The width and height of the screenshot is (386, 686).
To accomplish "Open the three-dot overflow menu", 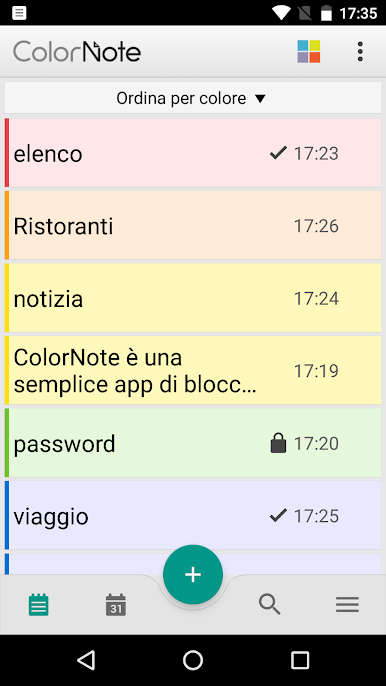I will [360, 52].
